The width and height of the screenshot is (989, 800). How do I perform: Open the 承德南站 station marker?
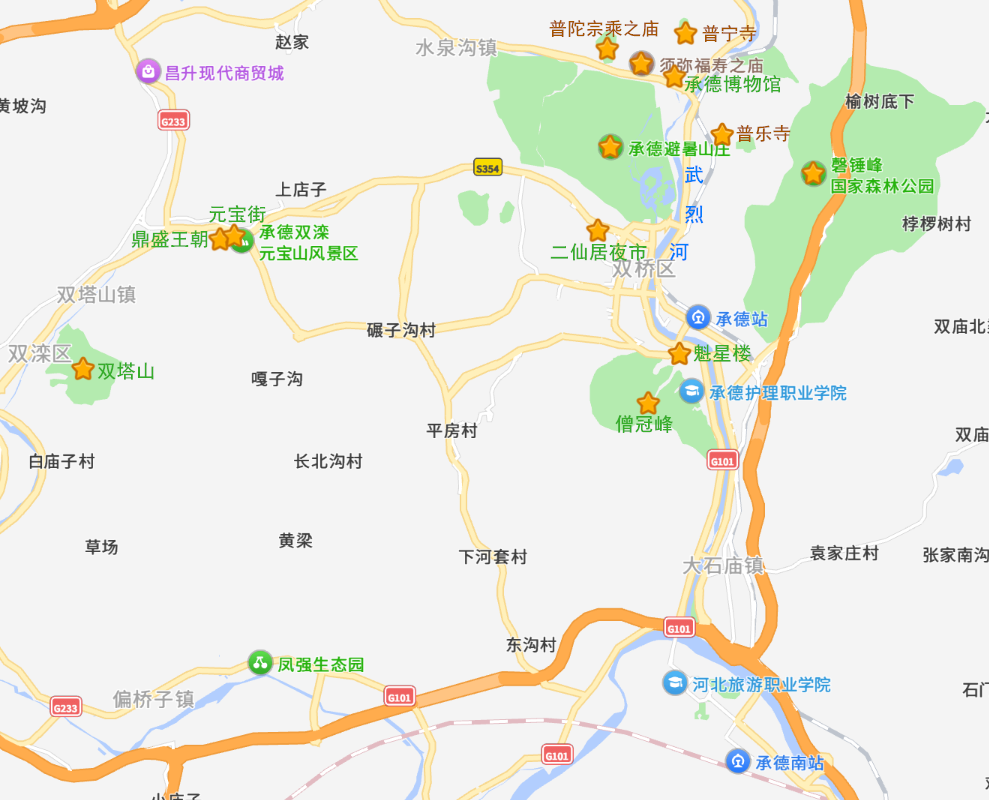[738, 761]
